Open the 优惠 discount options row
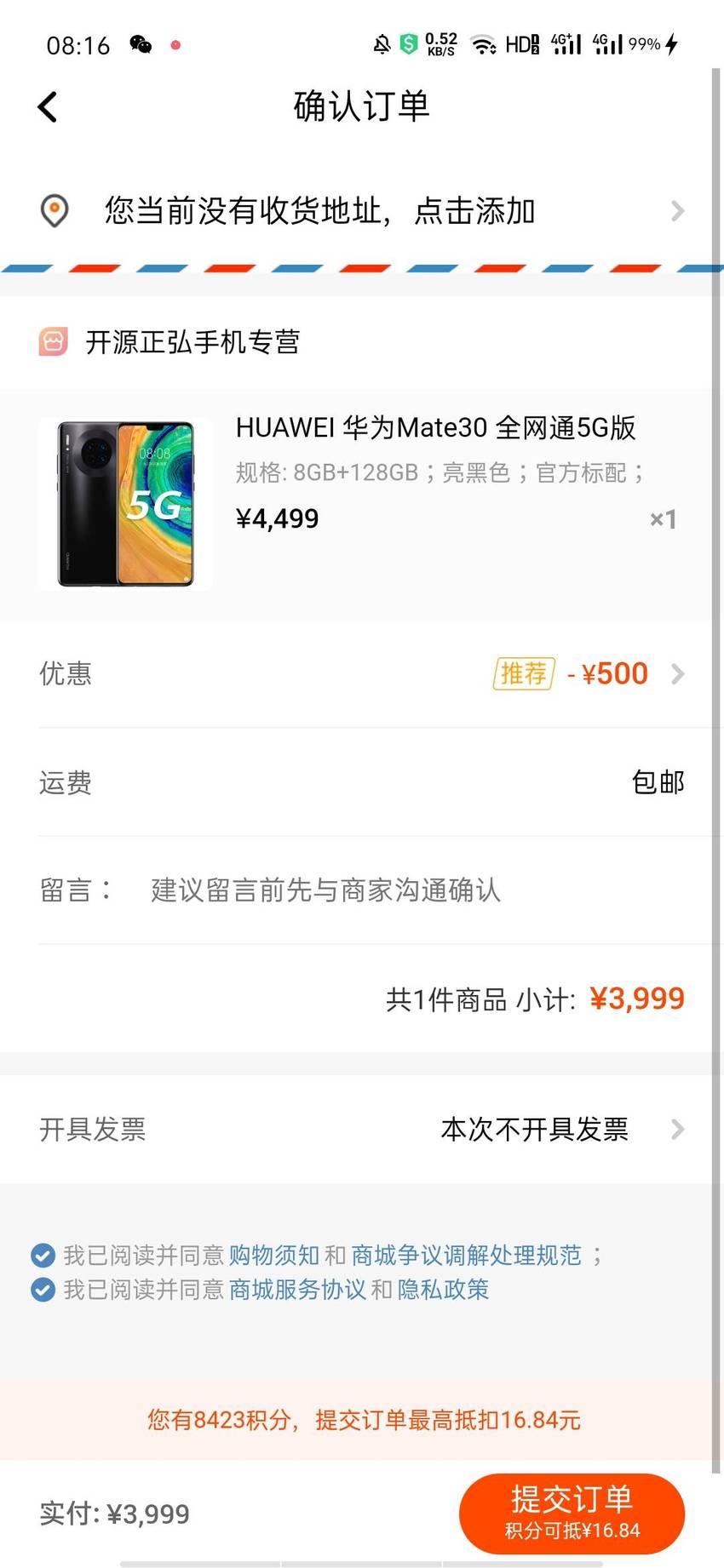 pos(362,673)
